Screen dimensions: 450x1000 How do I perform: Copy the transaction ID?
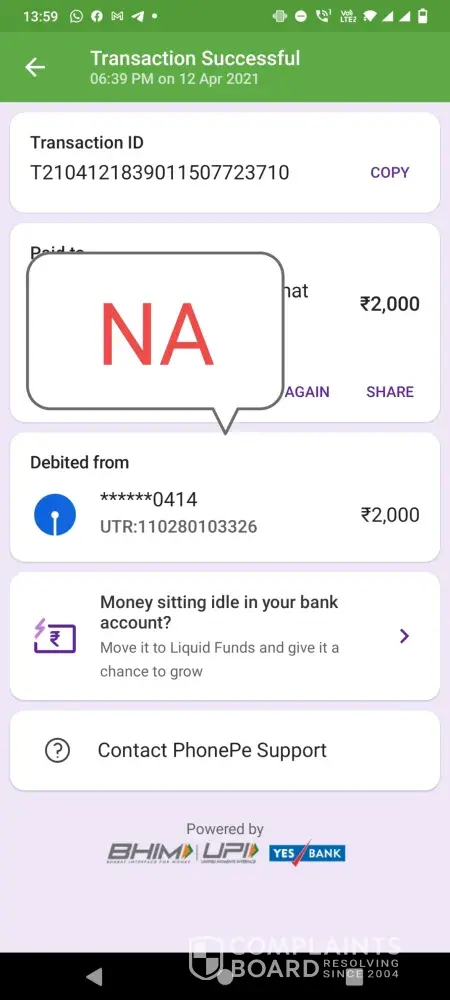(389, 172)
